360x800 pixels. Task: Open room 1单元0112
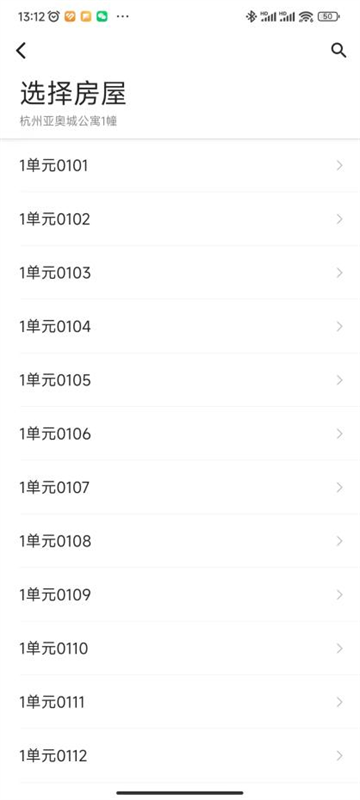click(x=180, y=756)
